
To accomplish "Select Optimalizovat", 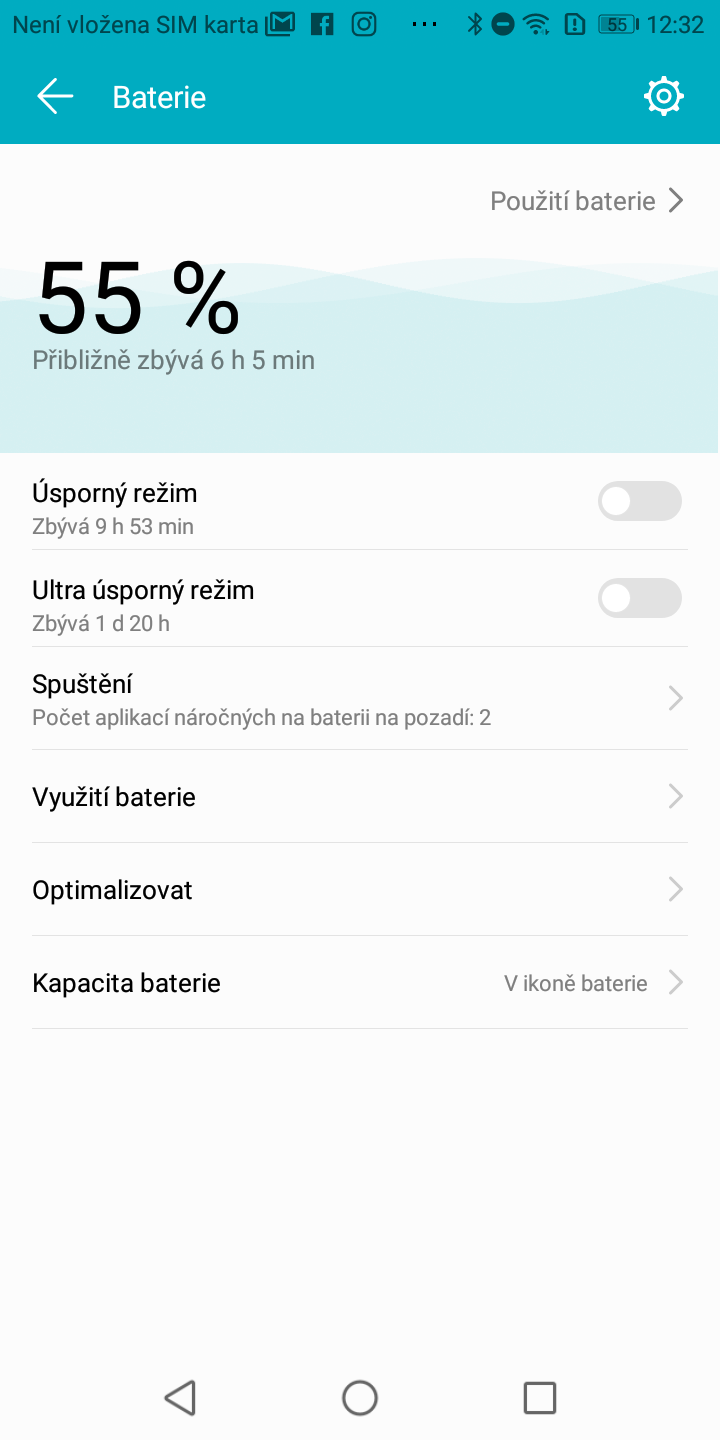I will click(360, 890).
